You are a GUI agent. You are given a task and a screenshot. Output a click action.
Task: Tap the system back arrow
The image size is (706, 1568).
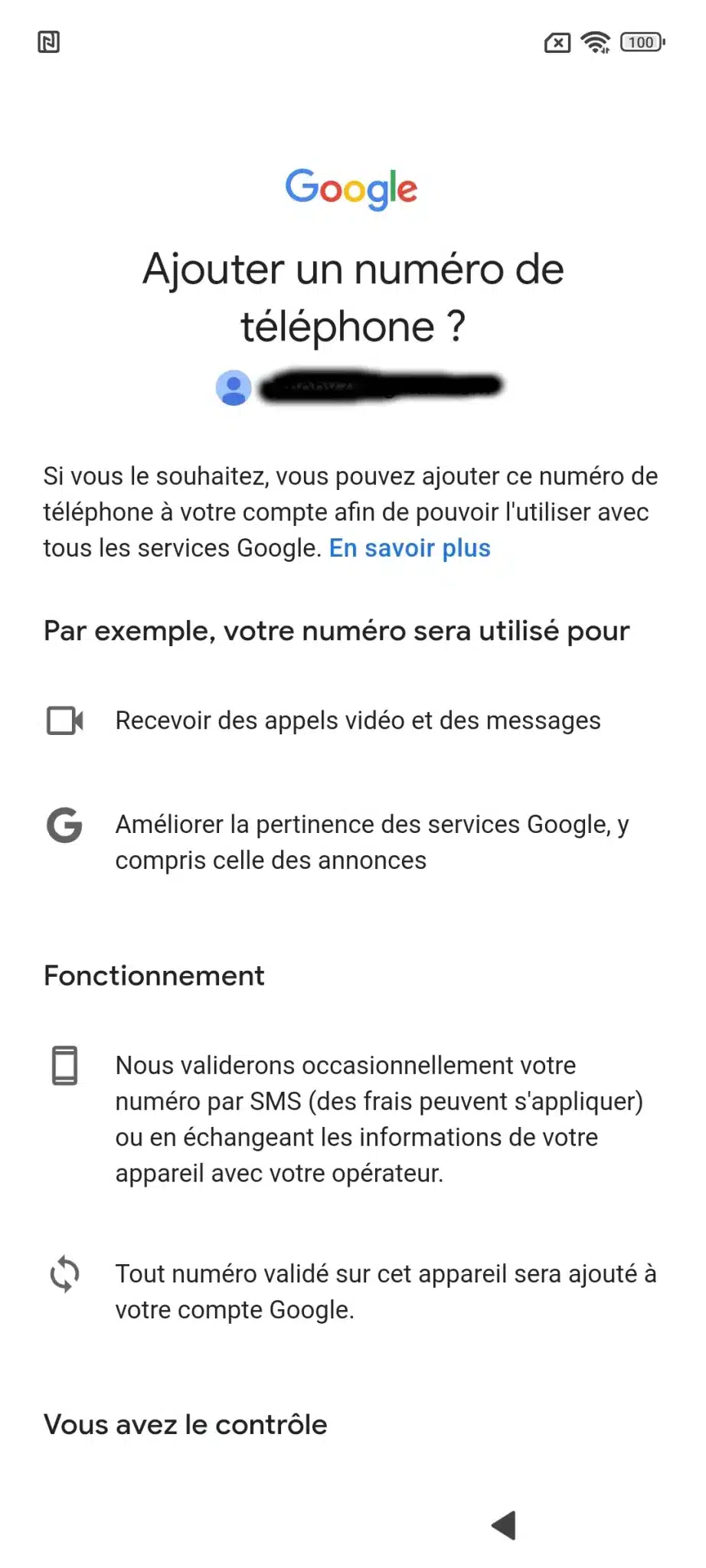[504, 1524]
